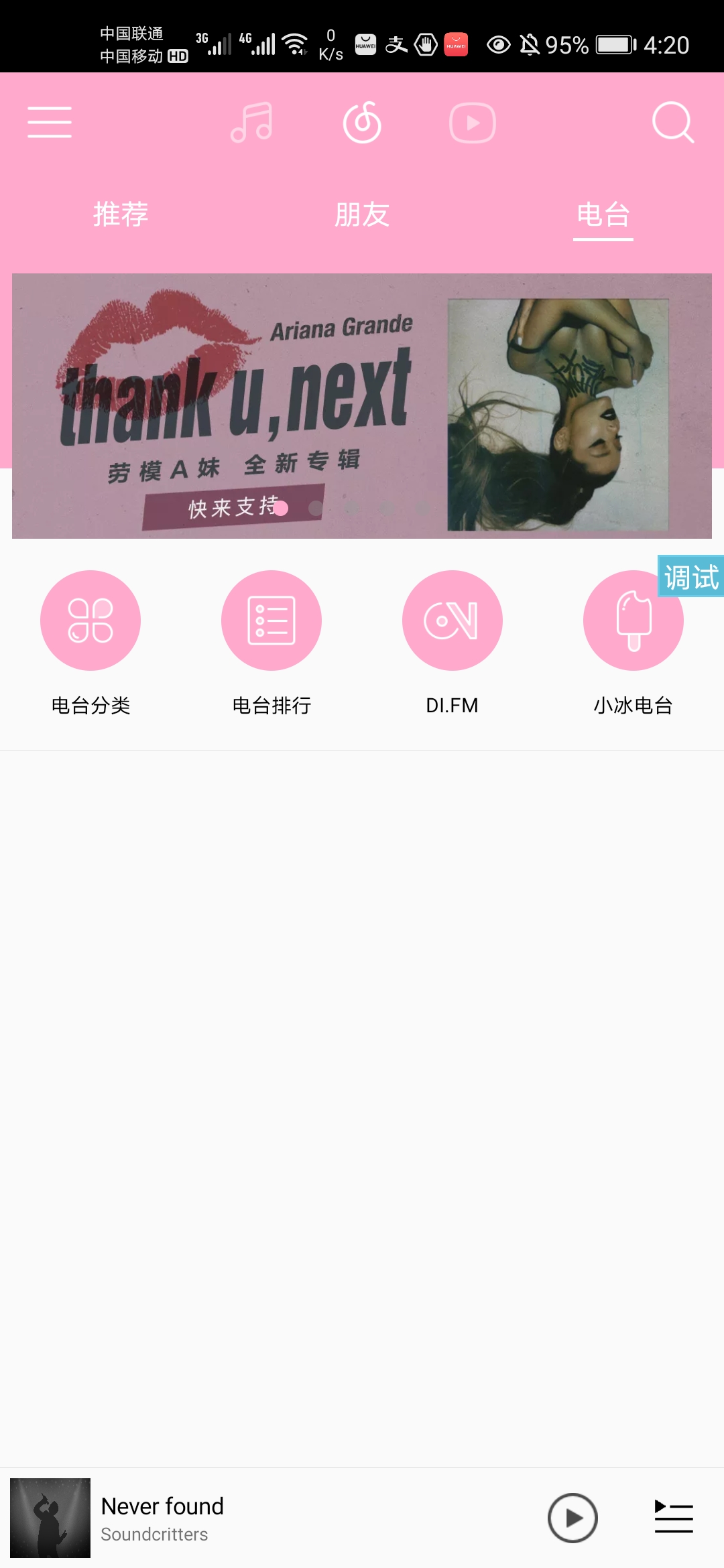724x1568 pixels.
Task: Open 小冰电台 XiaoIce radio
Action: [632, 620]
